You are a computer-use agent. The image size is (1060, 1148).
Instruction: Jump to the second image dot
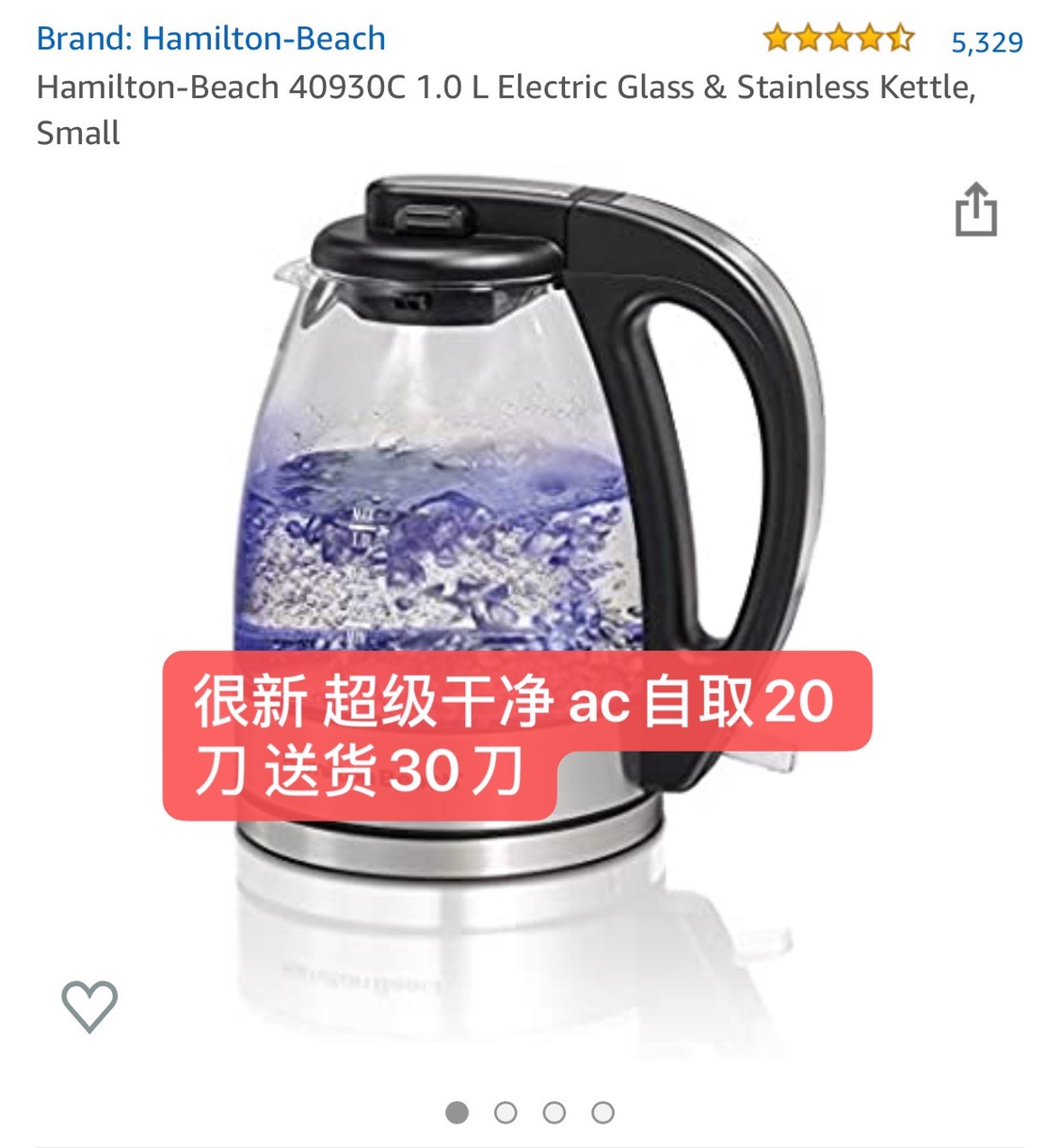pos(506,1112)
